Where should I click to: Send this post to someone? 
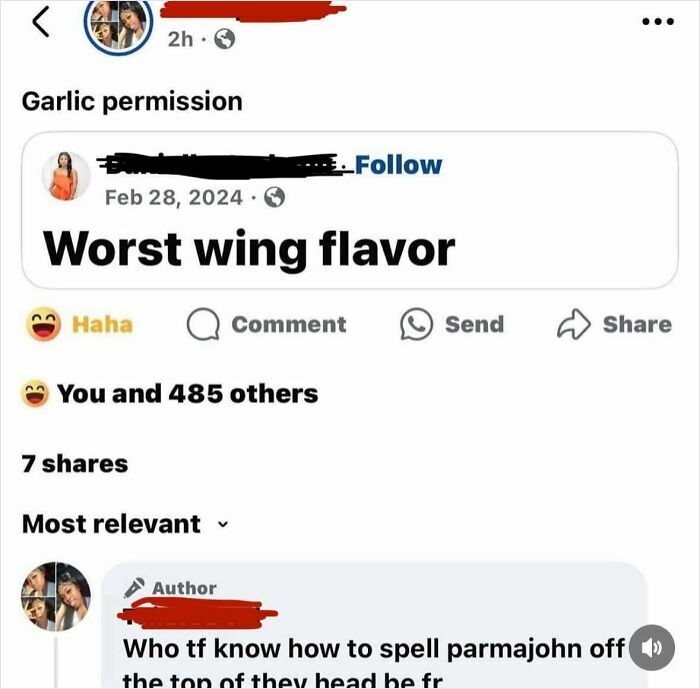[x=452, y=324]
